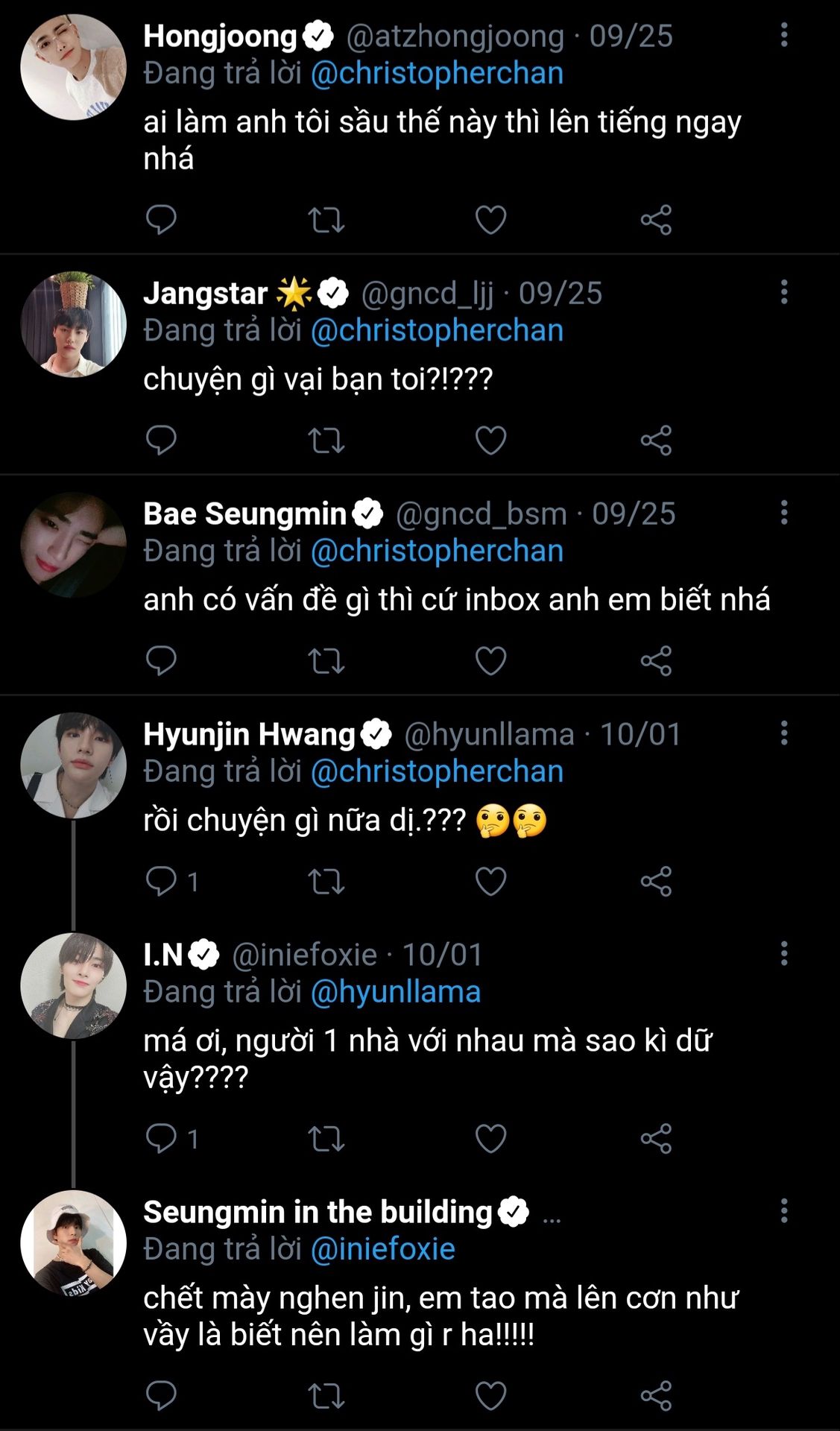840x1431 pixels.
Task: Open the @iniefoxie mention link
Action: tap(382, 1249)
